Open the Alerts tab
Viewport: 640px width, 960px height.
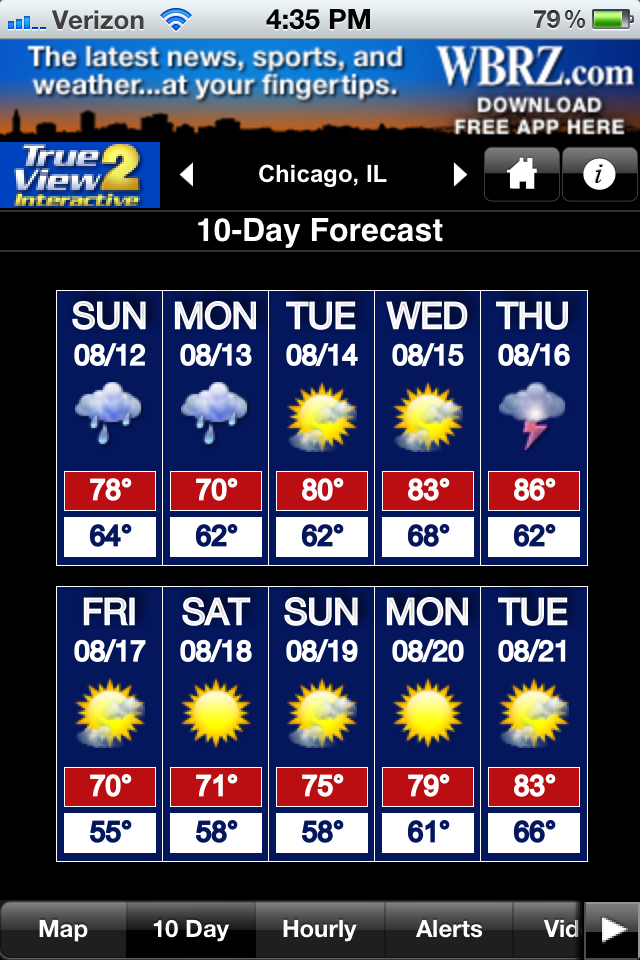point(449,929)
